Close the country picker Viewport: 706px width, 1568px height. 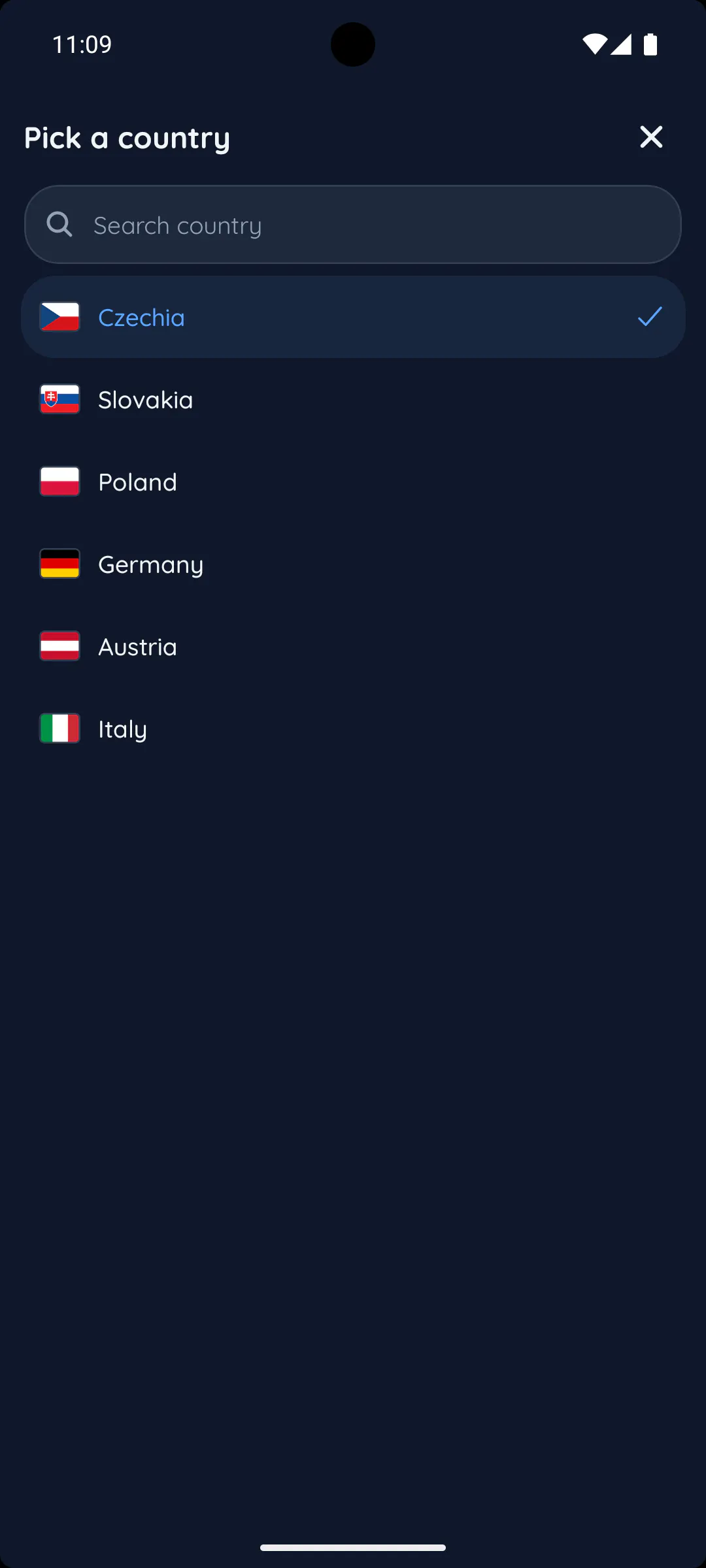[x=651, y=137]
